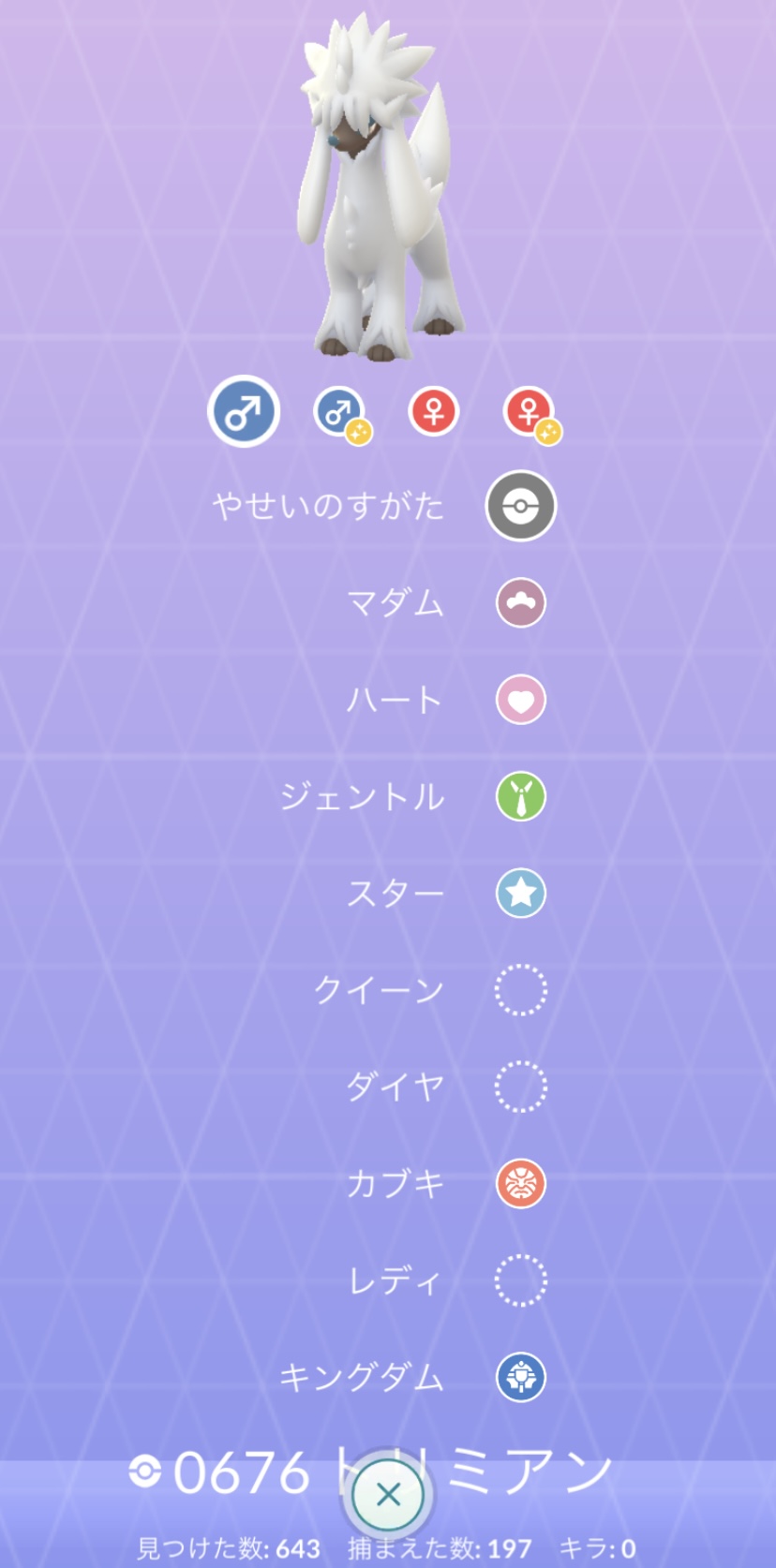Select the female gender icon
The height and width of the screenshot is (1568, 776).
tap(433, 411)
